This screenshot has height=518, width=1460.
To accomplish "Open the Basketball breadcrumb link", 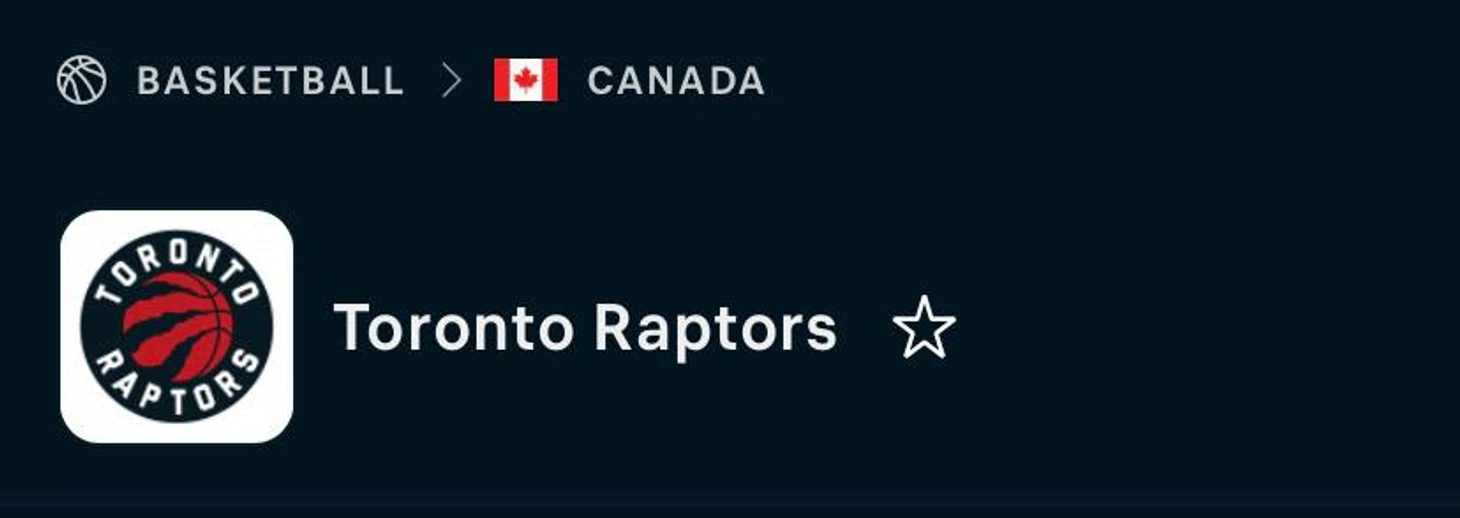I will coord(269,81).
